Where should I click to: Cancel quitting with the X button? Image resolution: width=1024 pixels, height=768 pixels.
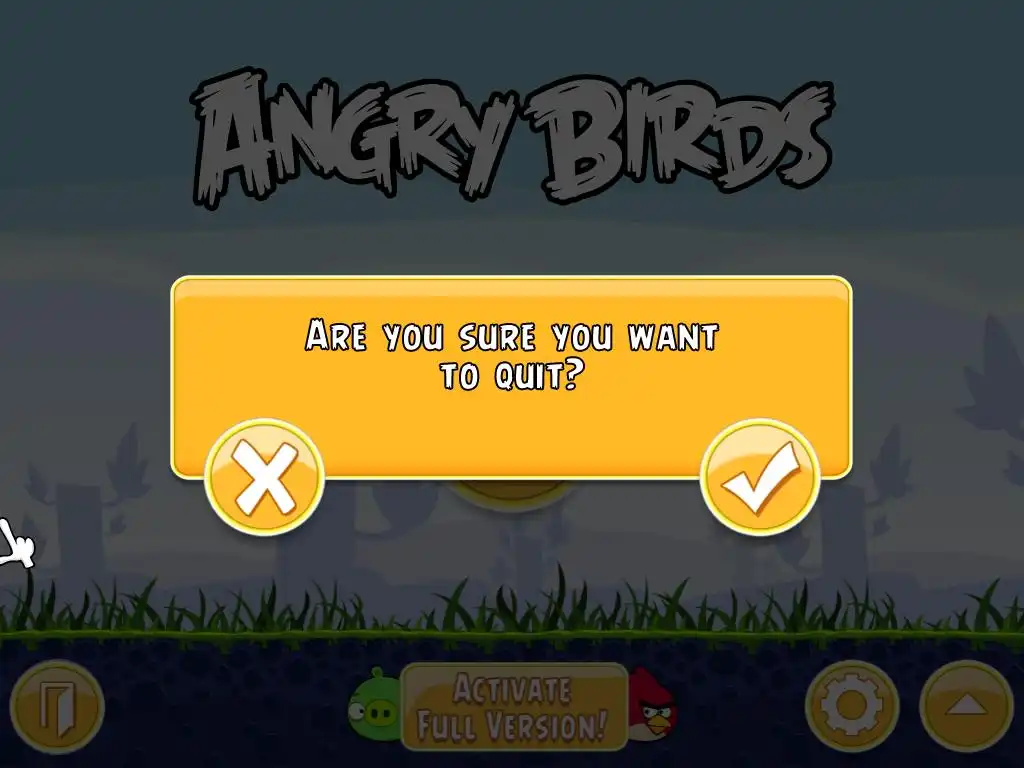(265, 478)
